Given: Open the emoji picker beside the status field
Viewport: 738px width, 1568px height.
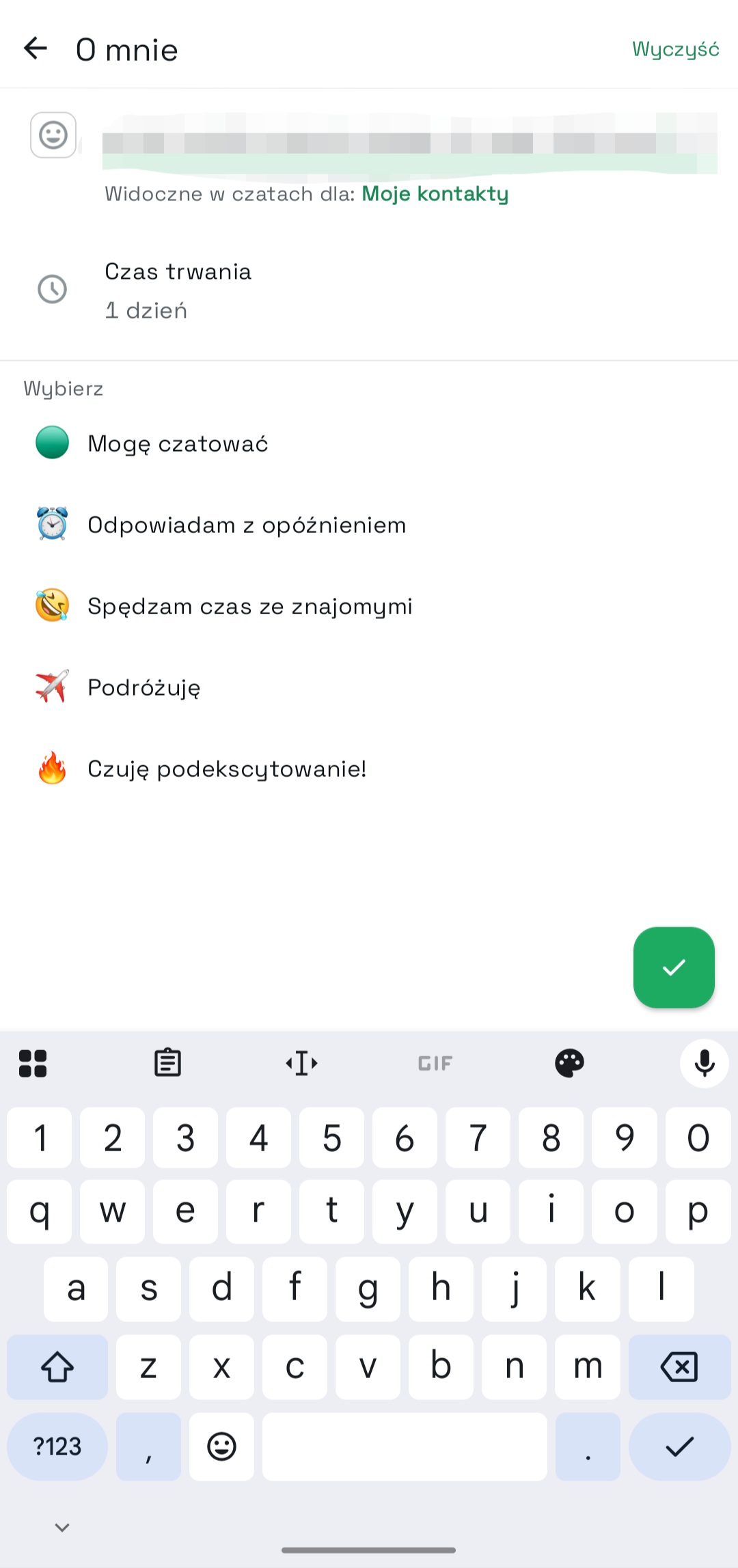Looking at the screenshot, I should click(x=53, y=135).
